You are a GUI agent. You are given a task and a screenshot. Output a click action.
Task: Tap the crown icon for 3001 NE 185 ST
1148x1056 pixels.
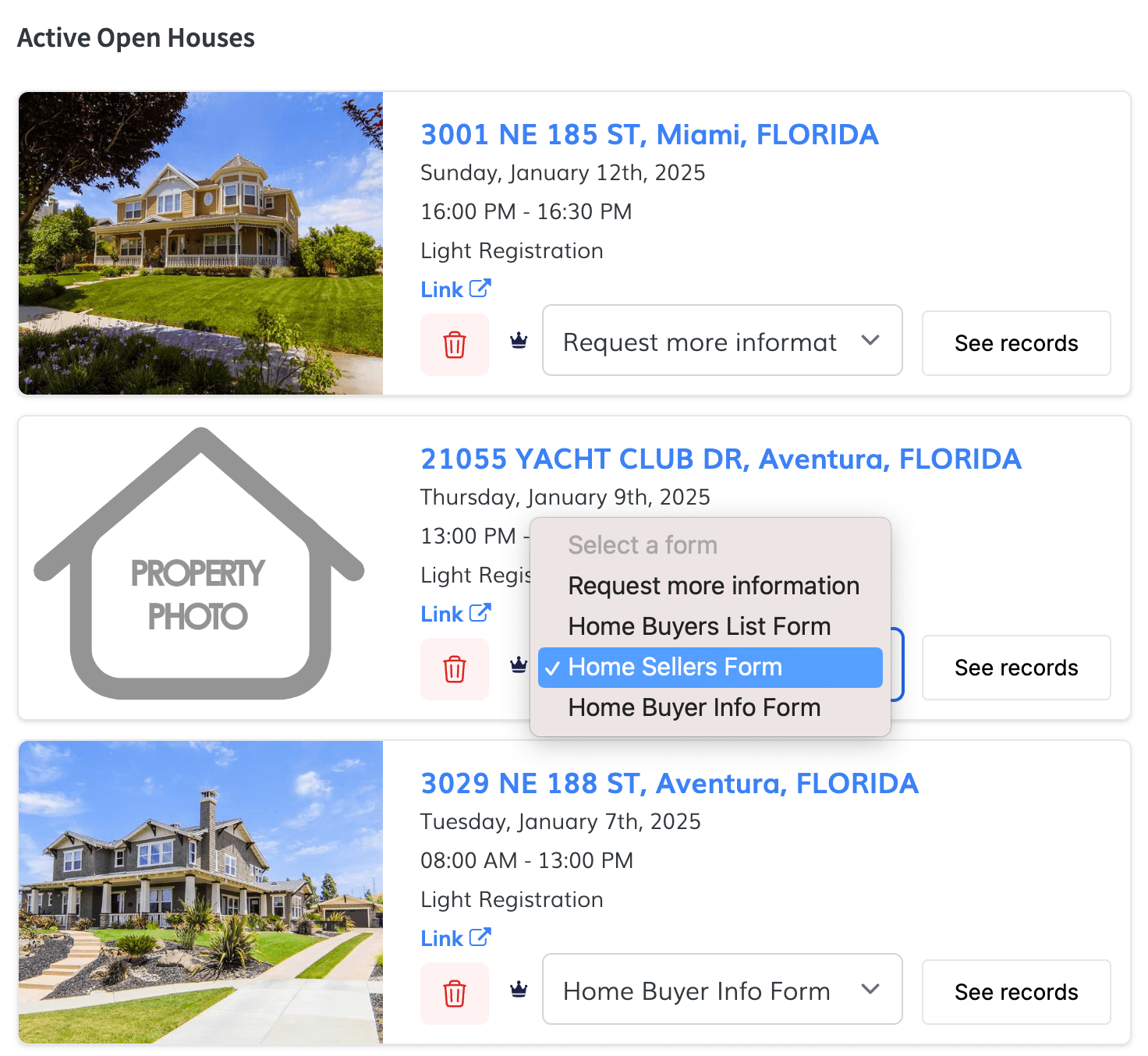pyautogui.click(x=519, y=341)
